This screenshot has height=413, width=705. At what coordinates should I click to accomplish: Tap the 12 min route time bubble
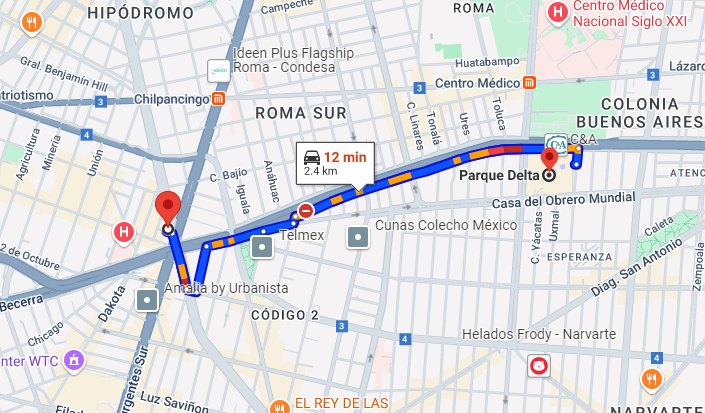(x=335, y=164)
